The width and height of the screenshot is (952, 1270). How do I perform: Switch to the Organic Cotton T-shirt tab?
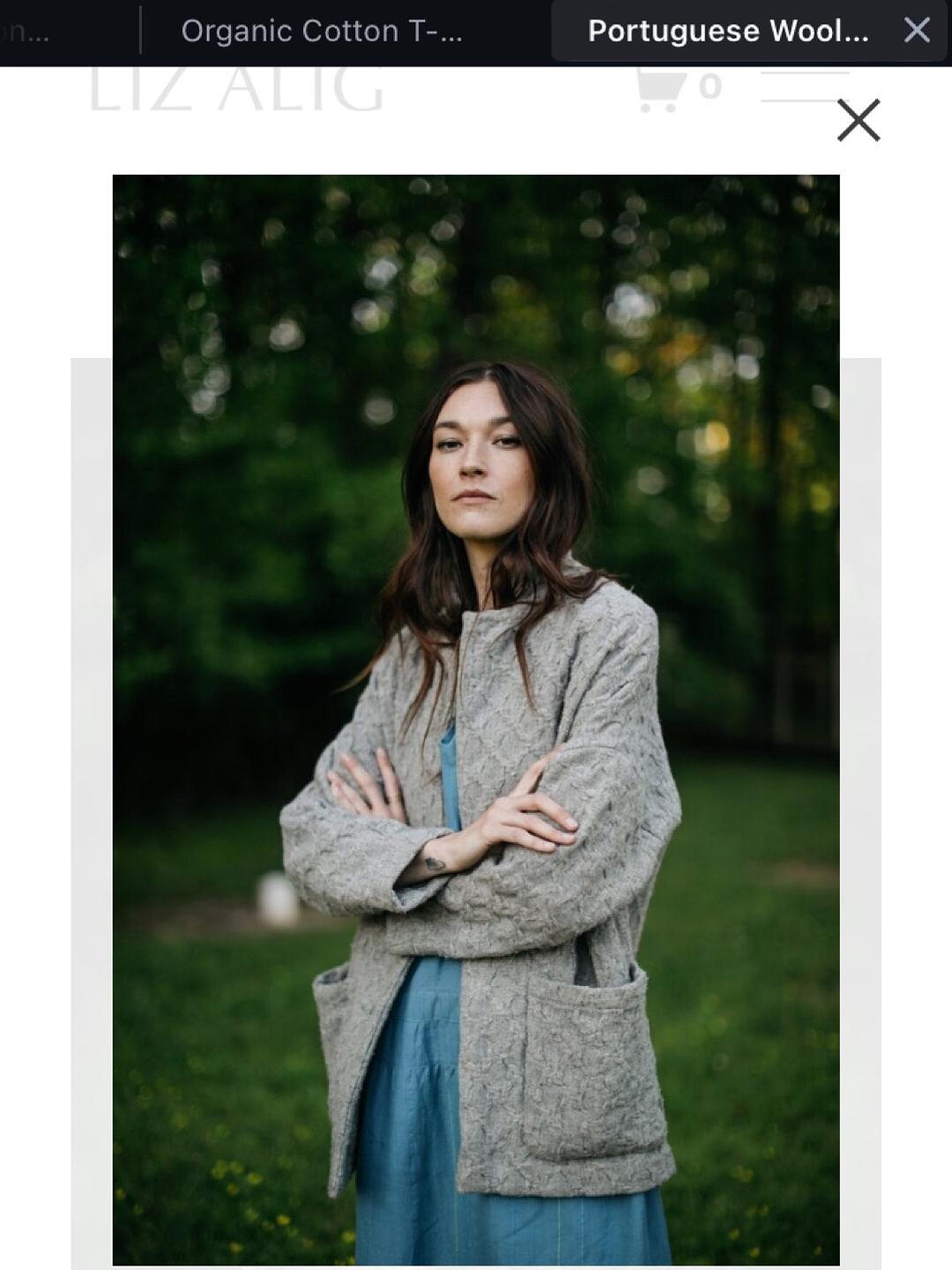pyautogui.click(x=322, y=32)
